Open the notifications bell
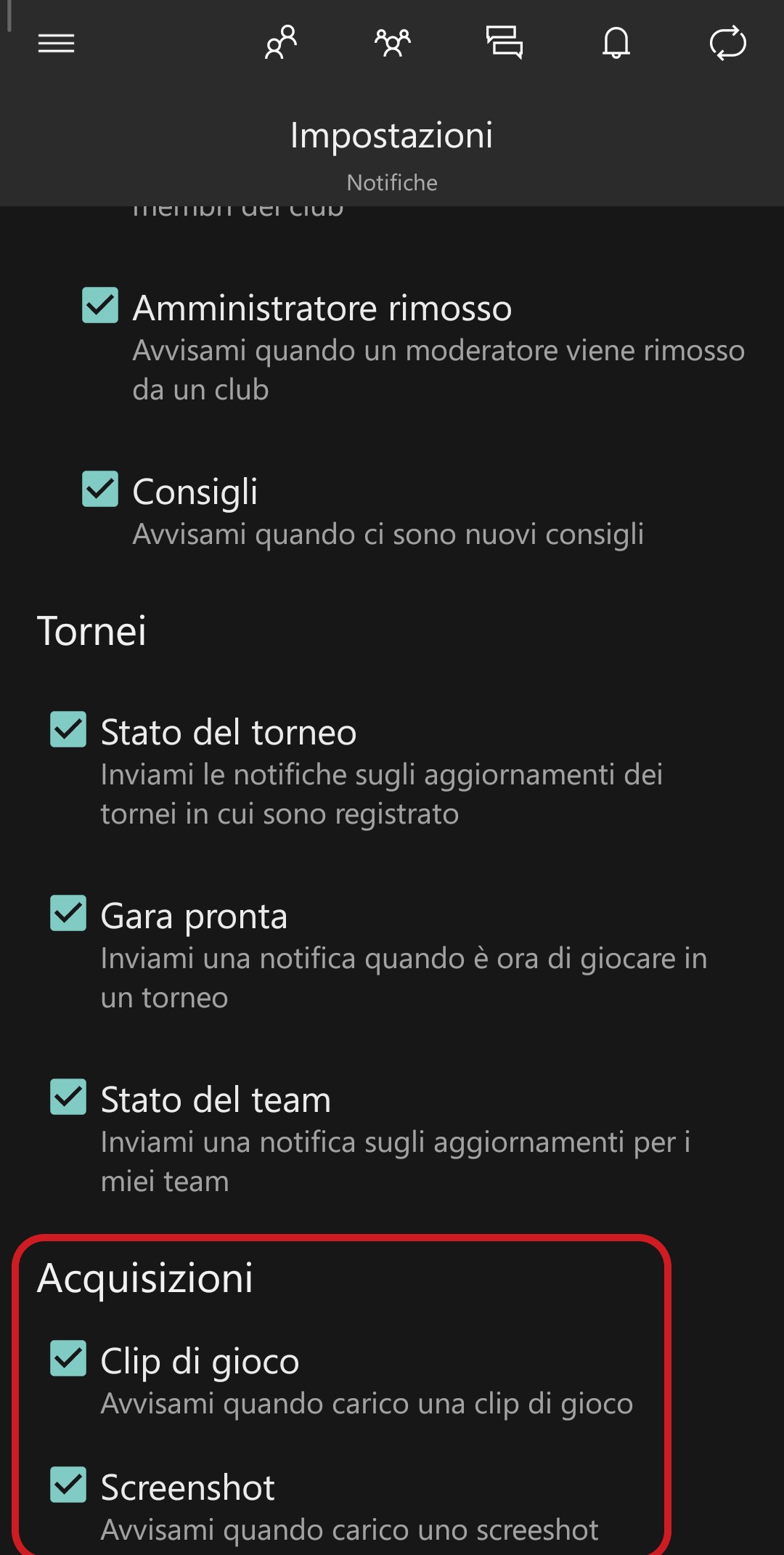Image resolution: width=784 pixels, height=1555 pixels. (x=616, y=43)
